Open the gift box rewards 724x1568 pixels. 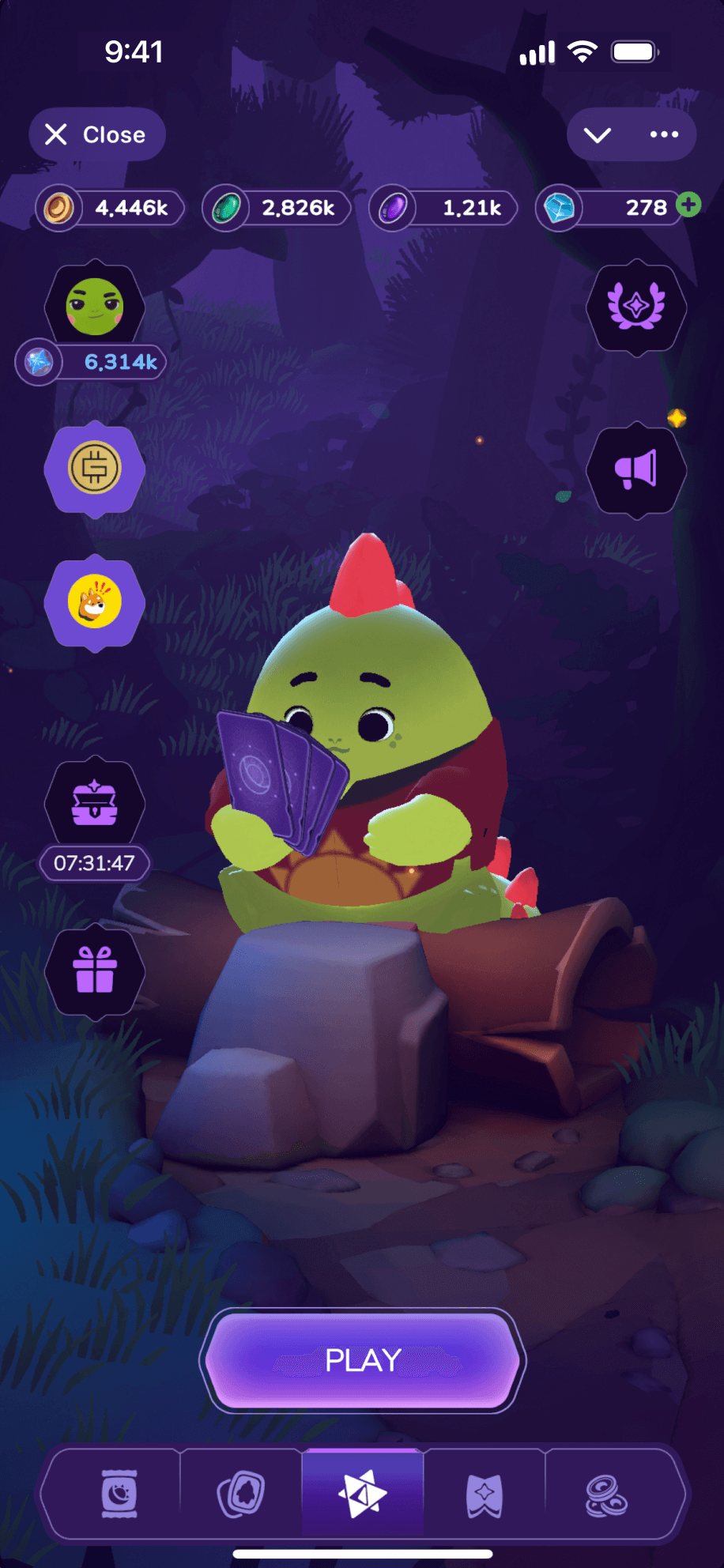coord(95,970)
